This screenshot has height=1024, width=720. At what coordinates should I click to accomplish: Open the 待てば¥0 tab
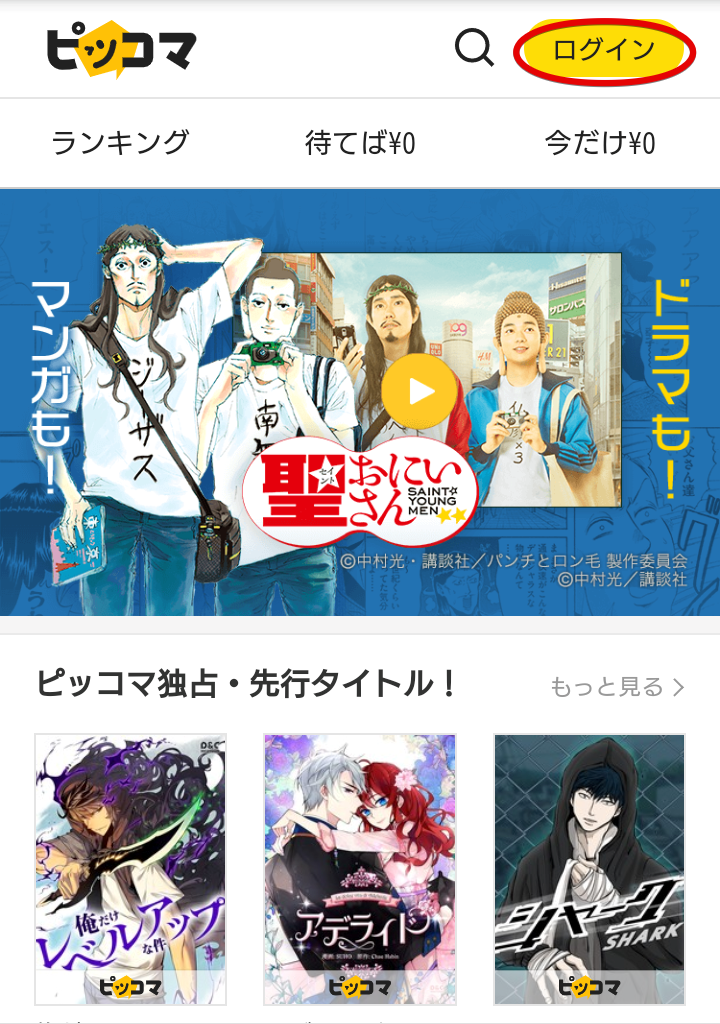click(360, 143)
